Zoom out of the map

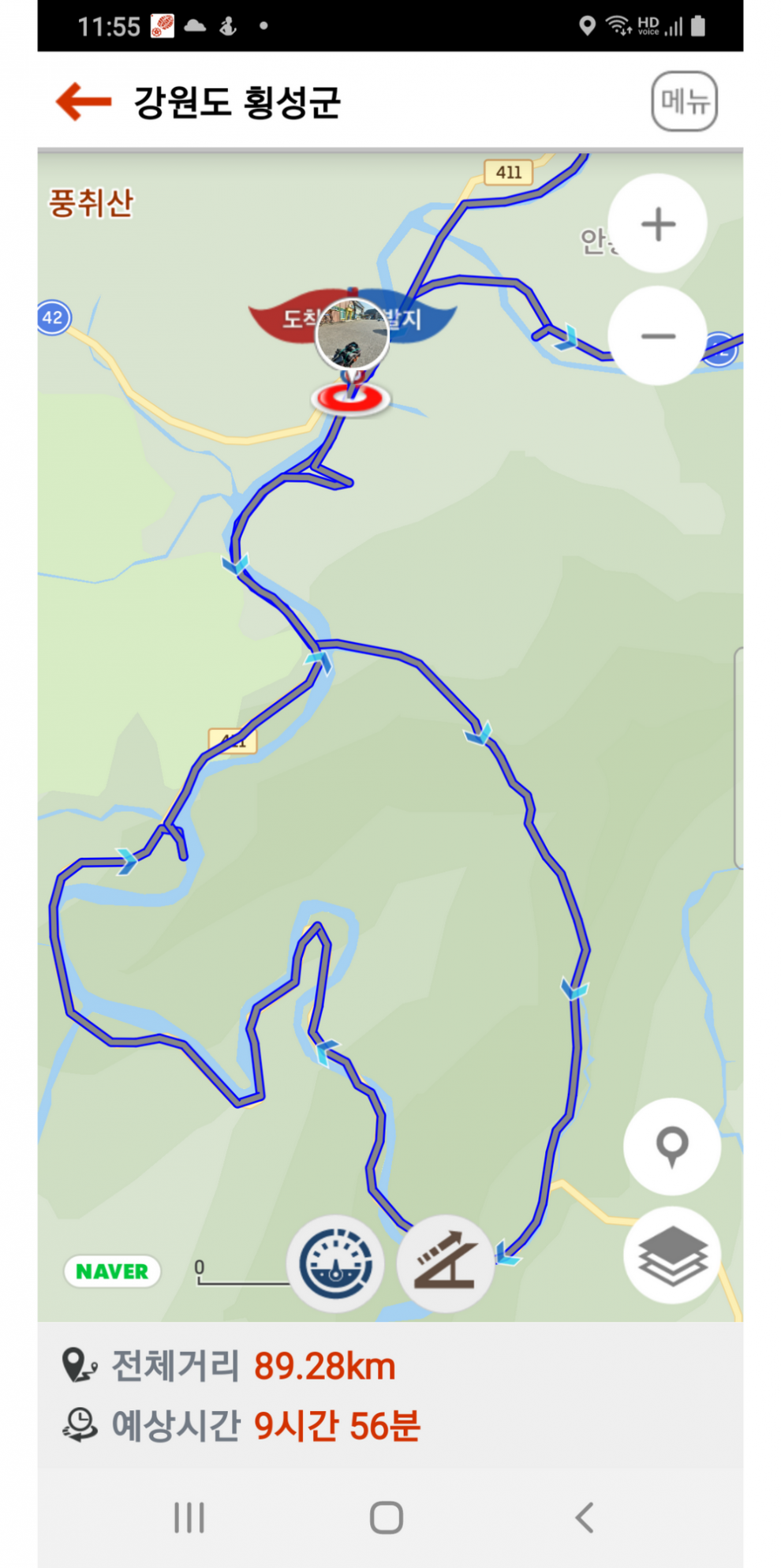pyautogui.click(x=657, y=336)
